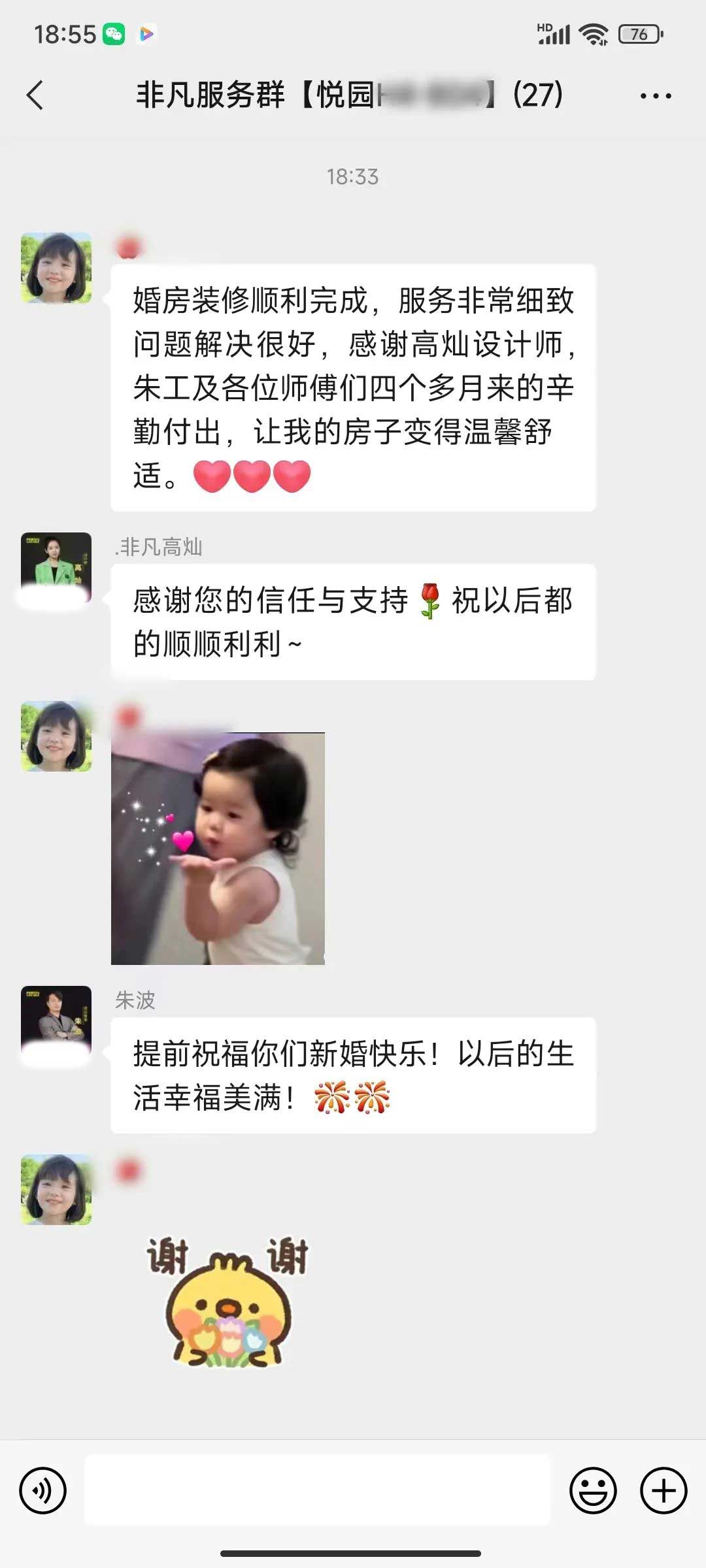Screen dimensions: 706x1568
Task: Open the plus attachments menu
Action: 663,1490
